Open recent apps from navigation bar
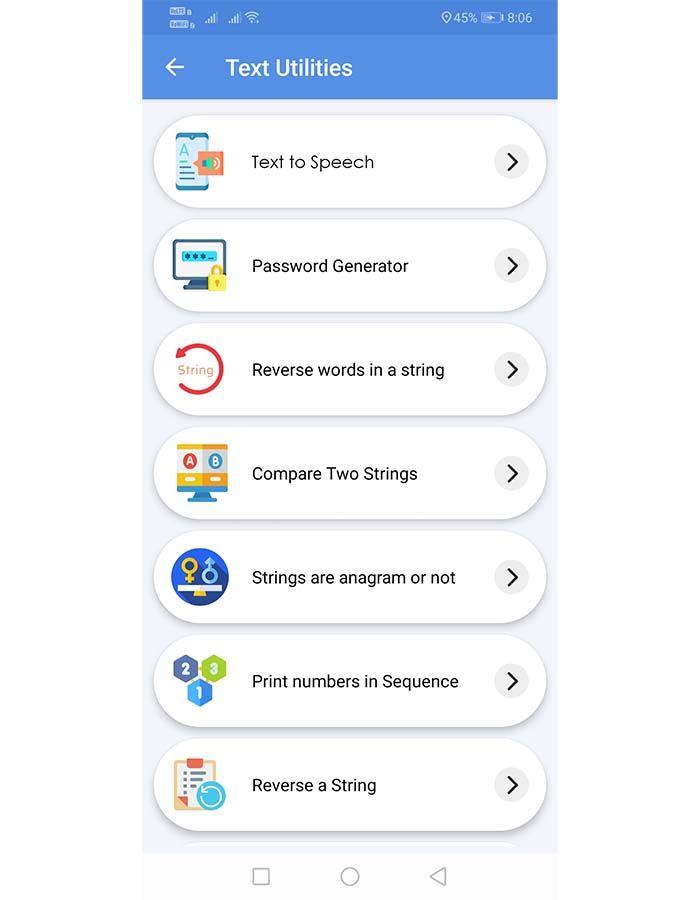This screenshot has height=900, width=700. [261, 876]
